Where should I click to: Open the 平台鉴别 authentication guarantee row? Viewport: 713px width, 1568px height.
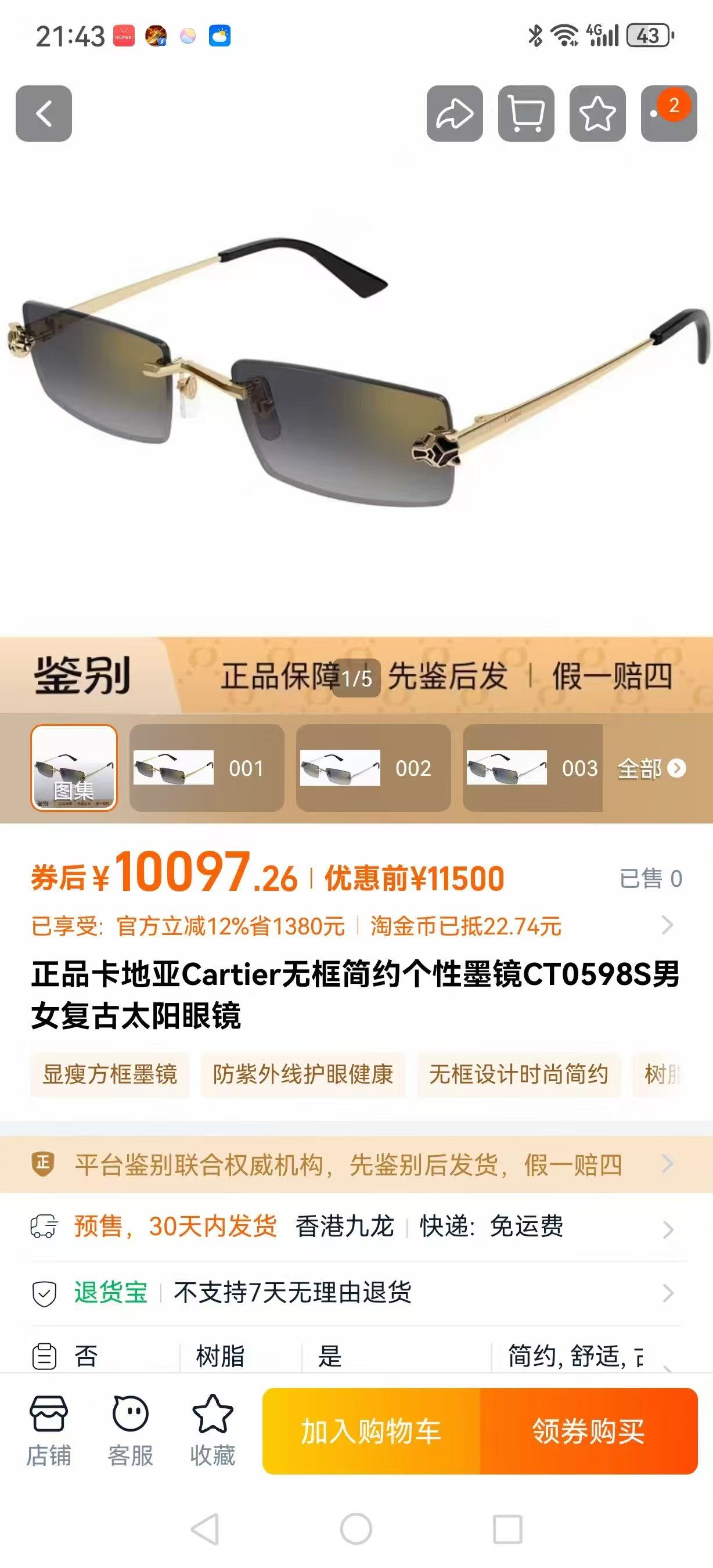pyautogui.click(x=356, y=1164)
